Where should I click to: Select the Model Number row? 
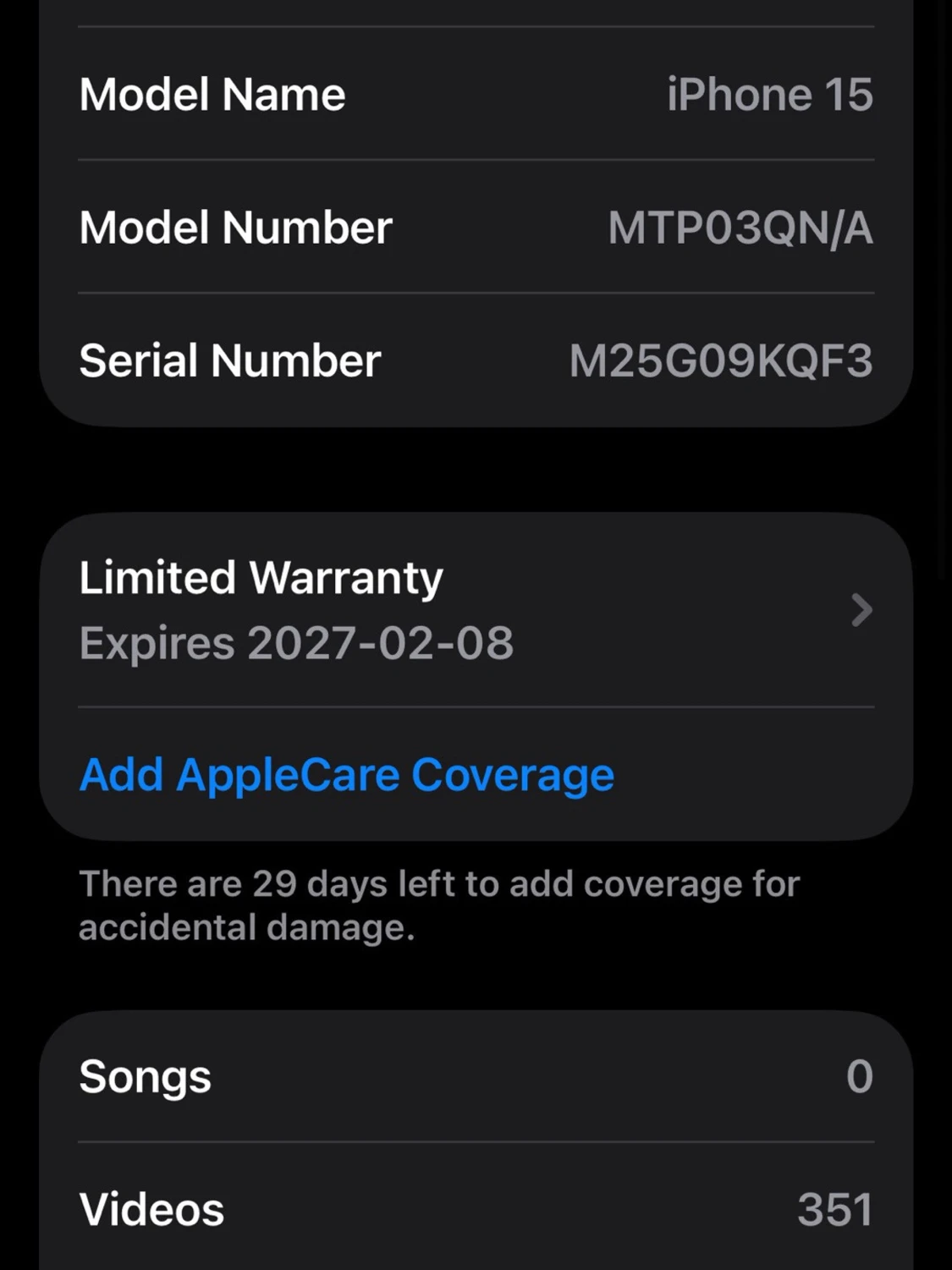coord(476,227)
